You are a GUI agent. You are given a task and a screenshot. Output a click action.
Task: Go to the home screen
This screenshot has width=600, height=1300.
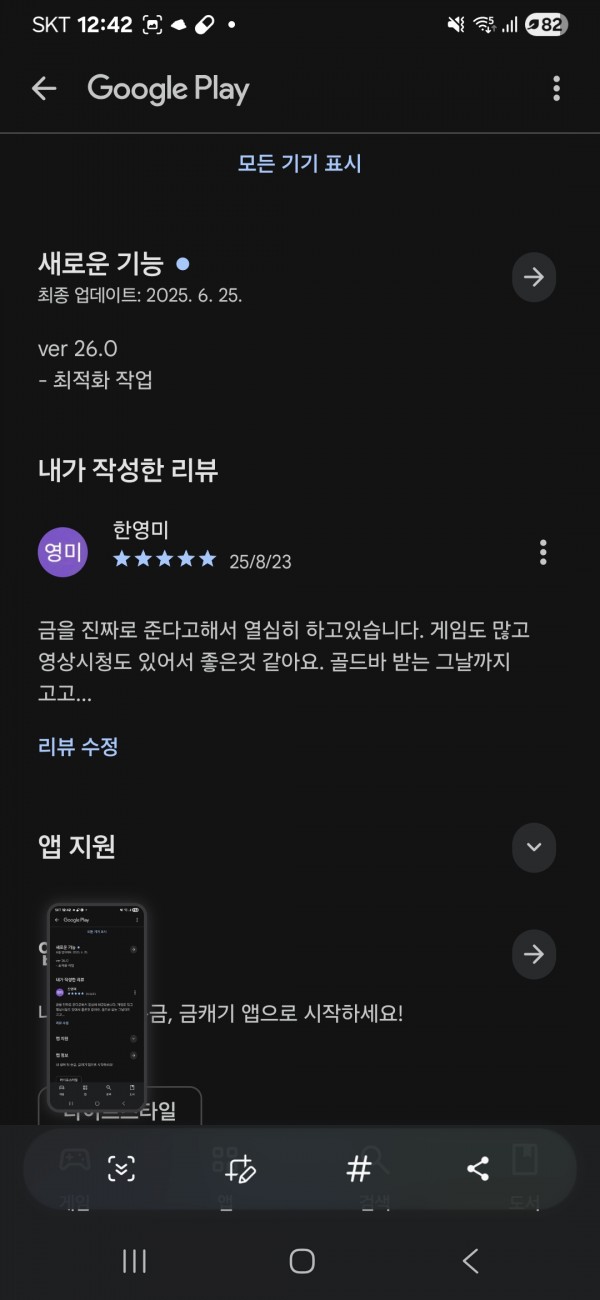click(x=302, y=1261)
